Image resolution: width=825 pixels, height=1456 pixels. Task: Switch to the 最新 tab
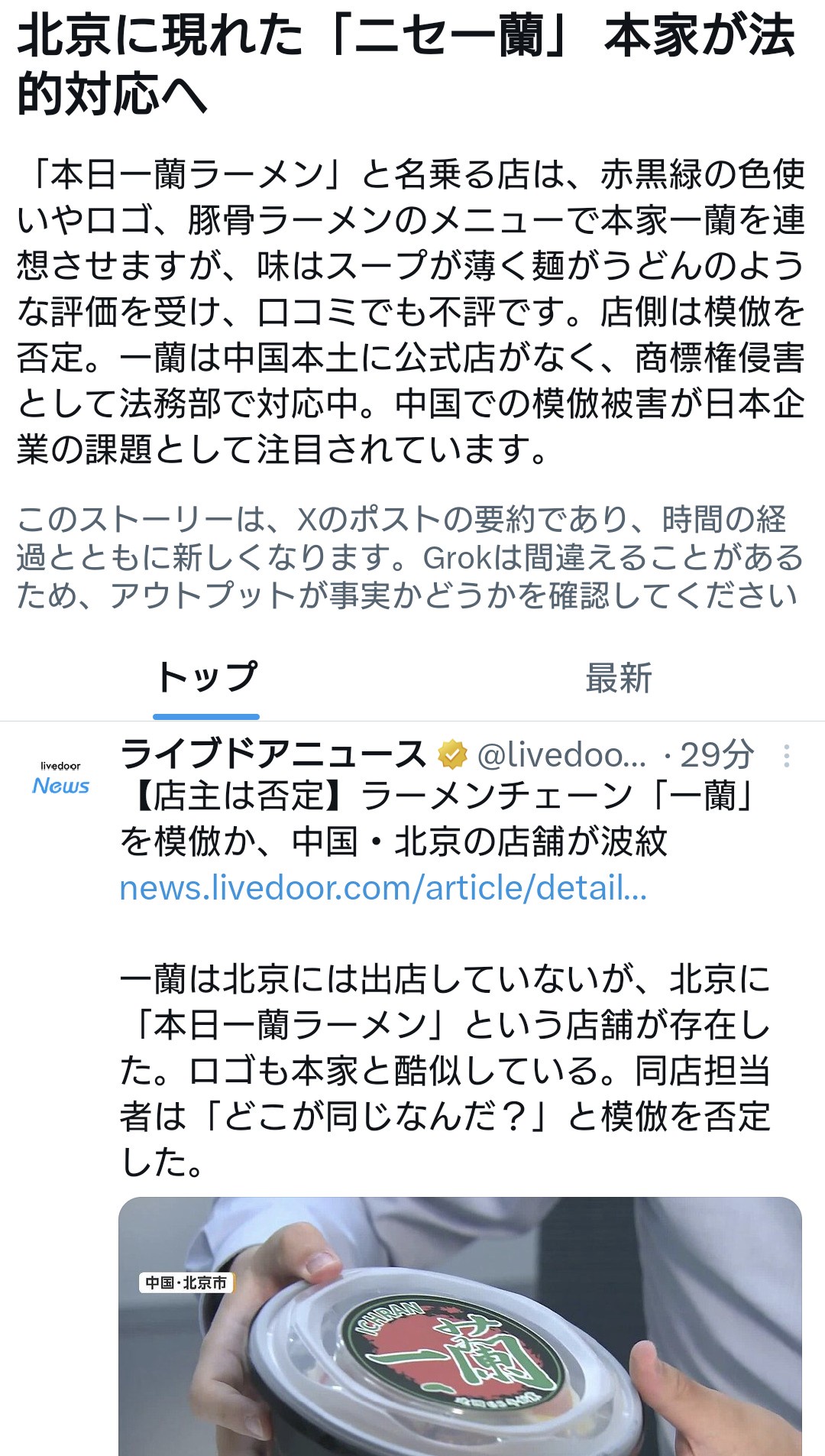click(x=618, y=678)
